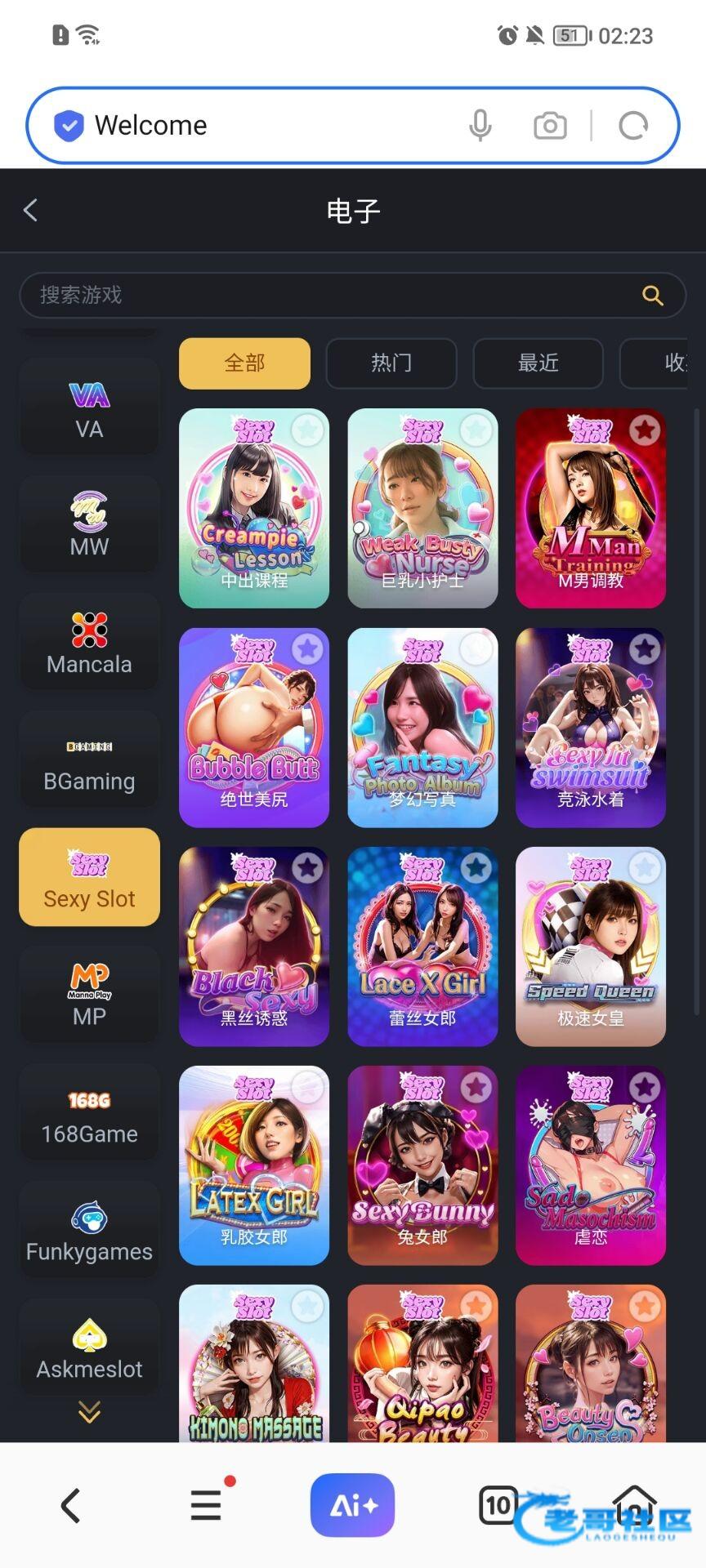This screenshot has height=1568, width=706.
Task: Choose the MW game provider
Action: coord(89,523)
